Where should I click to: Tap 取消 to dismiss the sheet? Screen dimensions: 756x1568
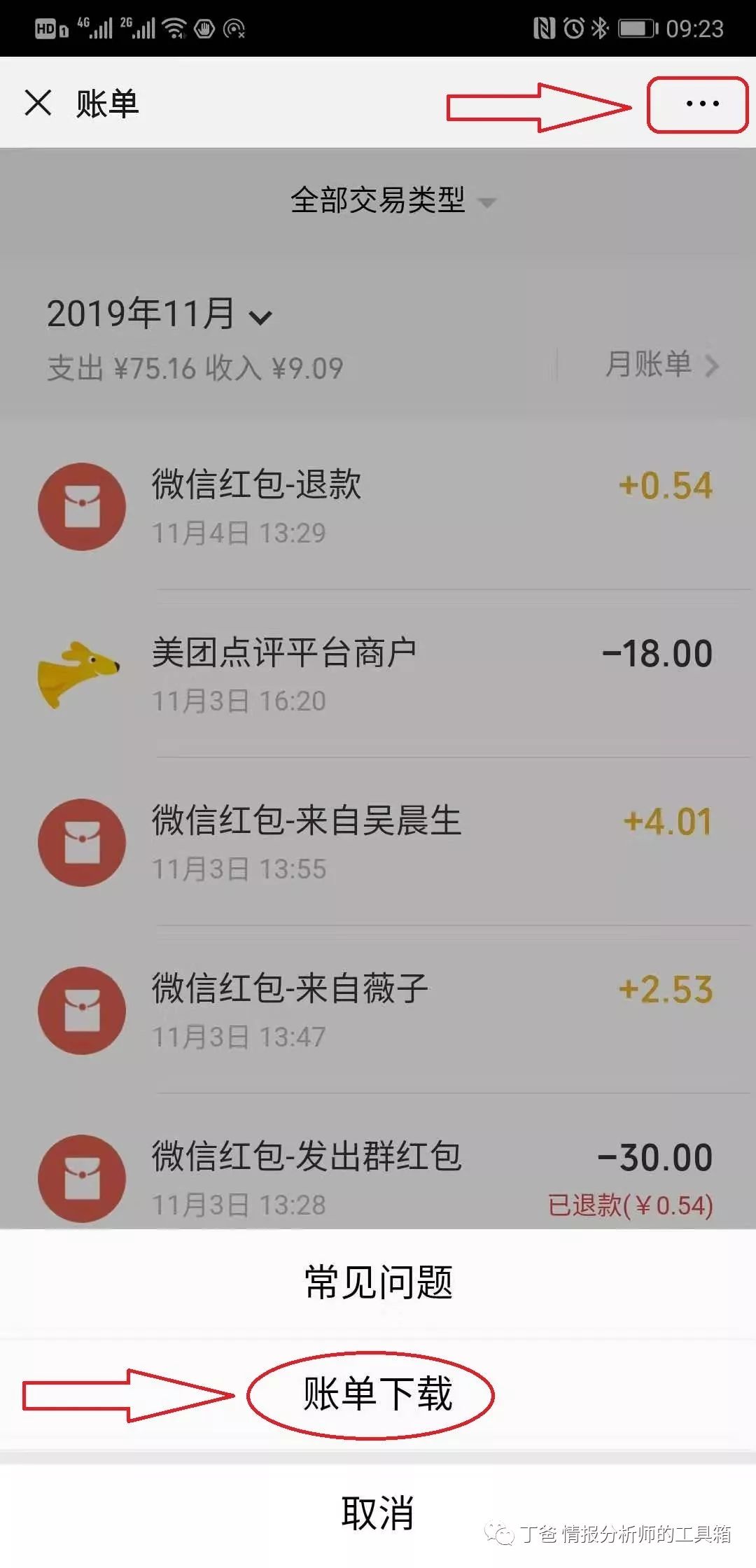378,1512
